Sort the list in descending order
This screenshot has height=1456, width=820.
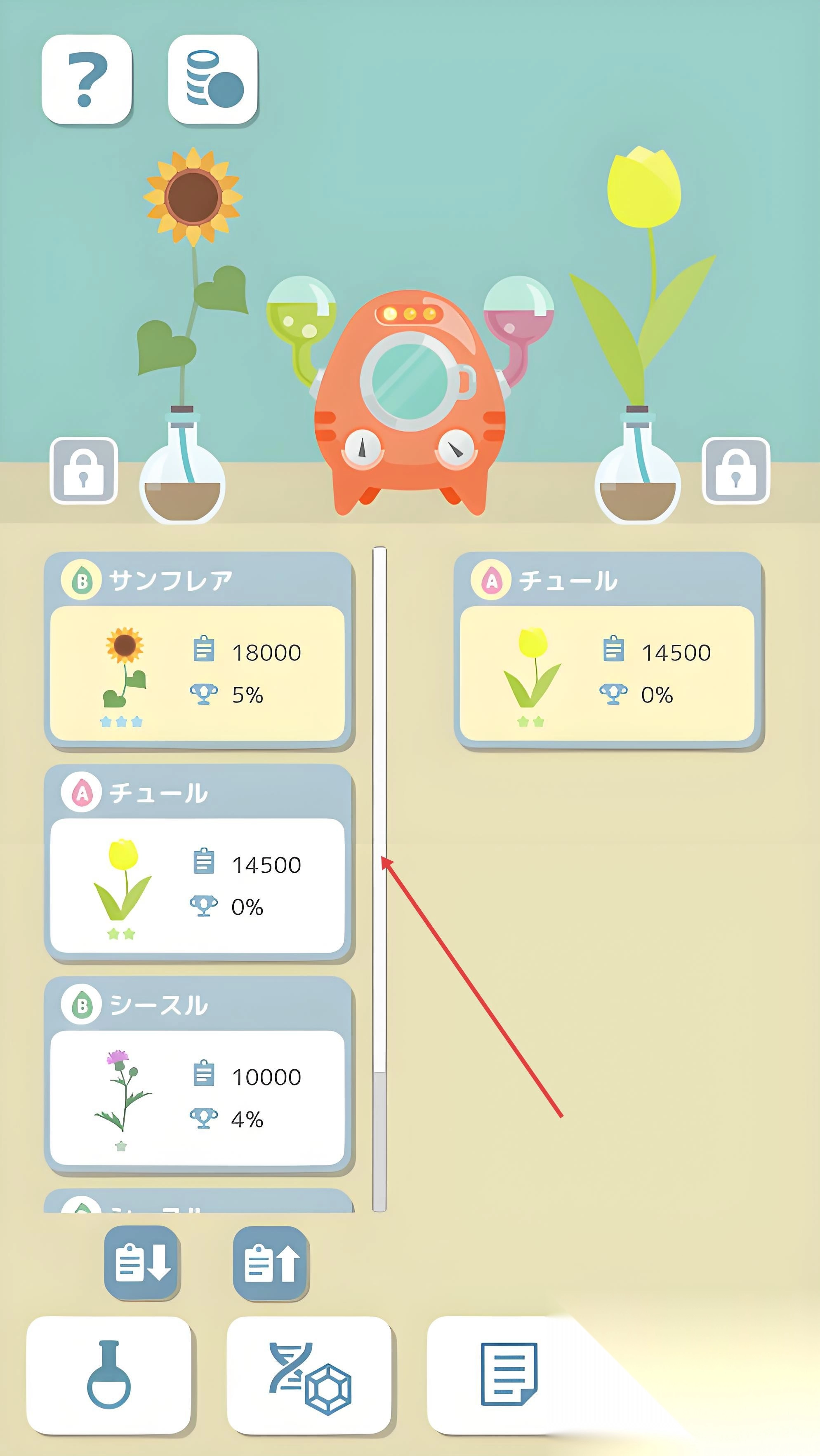click(x=142, y=1263)
